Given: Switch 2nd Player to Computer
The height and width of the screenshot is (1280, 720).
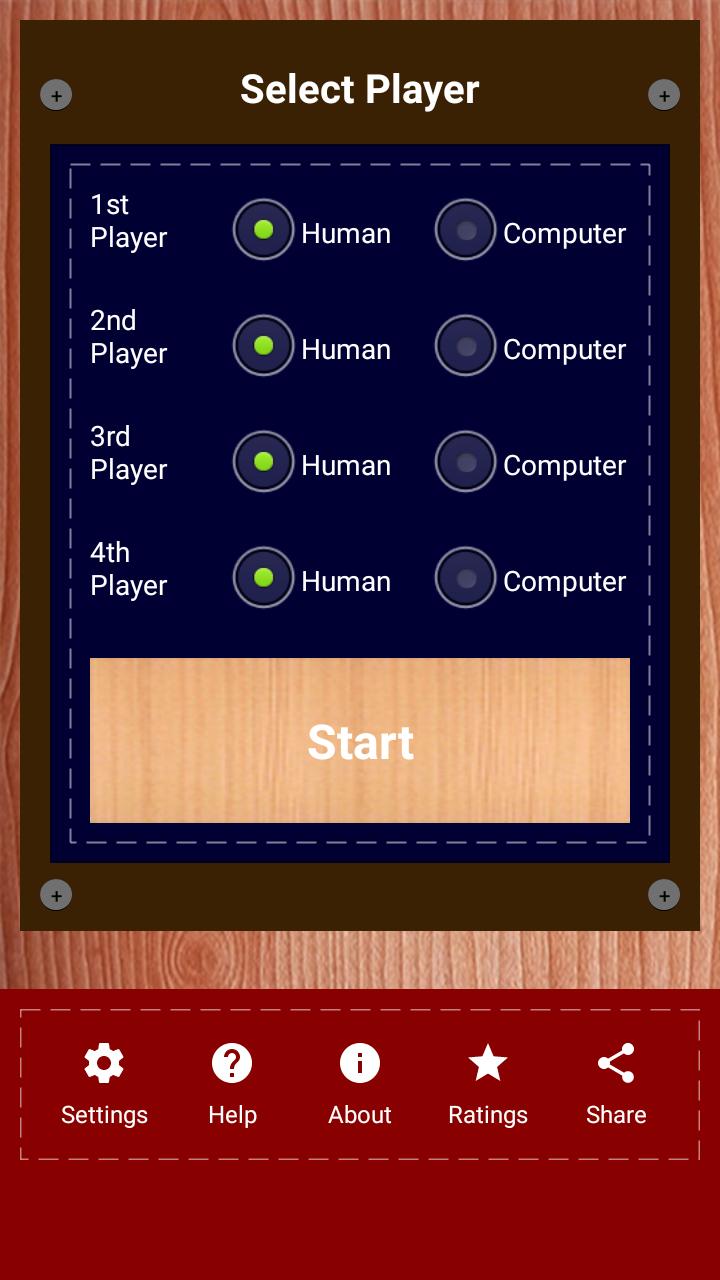Looking at the screenshot, I should 466,346.
